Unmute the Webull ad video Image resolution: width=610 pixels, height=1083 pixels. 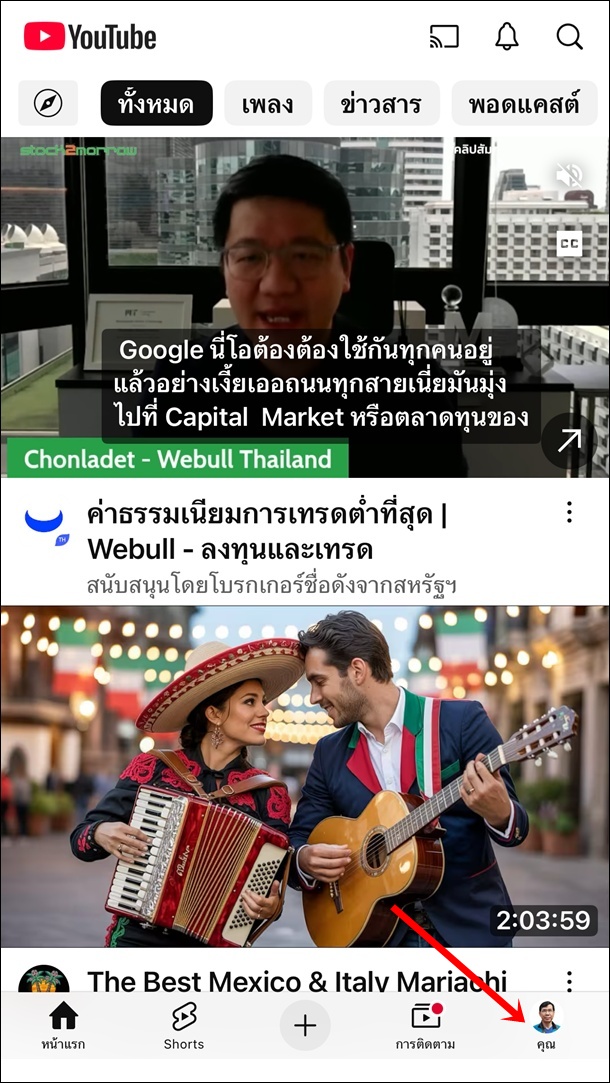tap(569, 177)
